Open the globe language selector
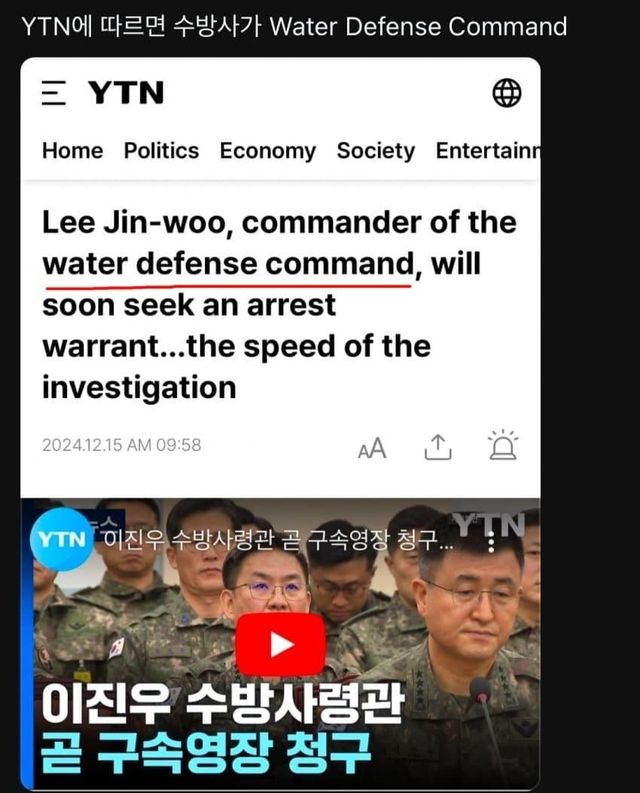Image resolution: width=640 pixels, height=793 pixels. [x=506, y=93]
